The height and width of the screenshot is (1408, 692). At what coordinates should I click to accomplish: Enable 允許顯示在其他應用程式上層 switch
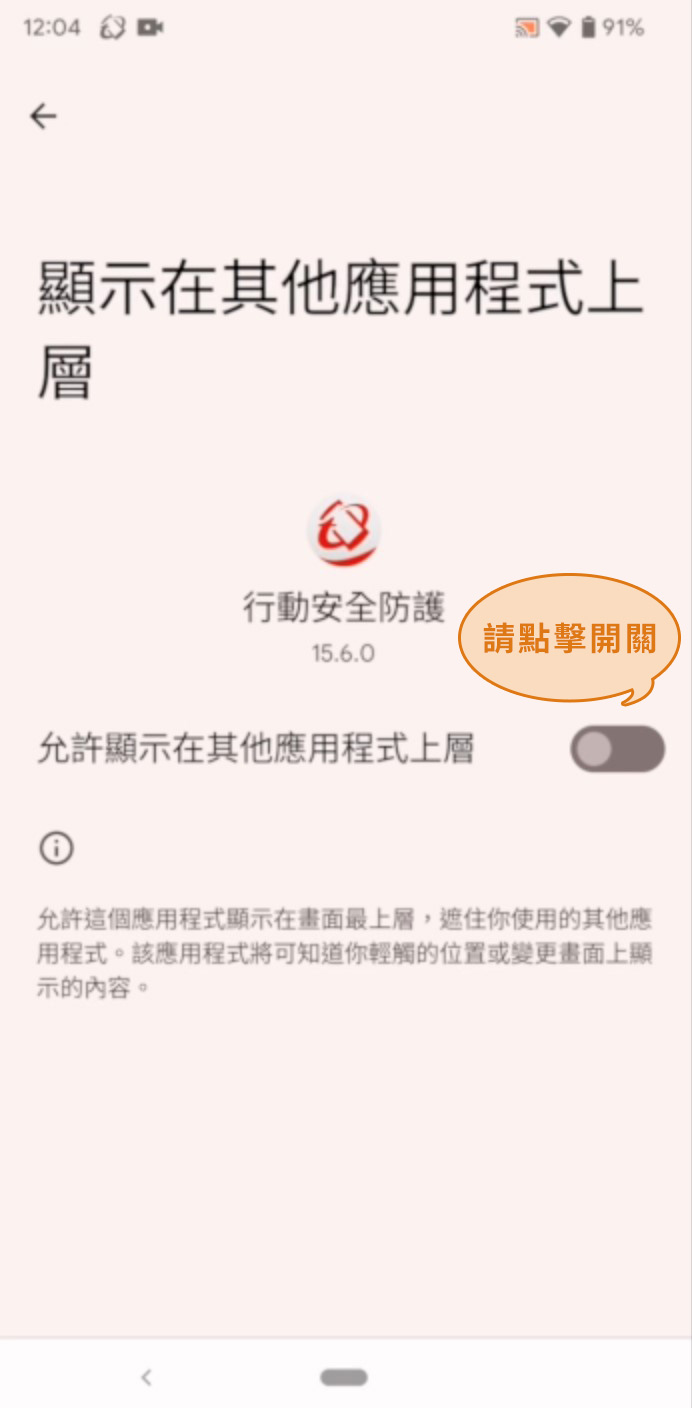(617, 749)
